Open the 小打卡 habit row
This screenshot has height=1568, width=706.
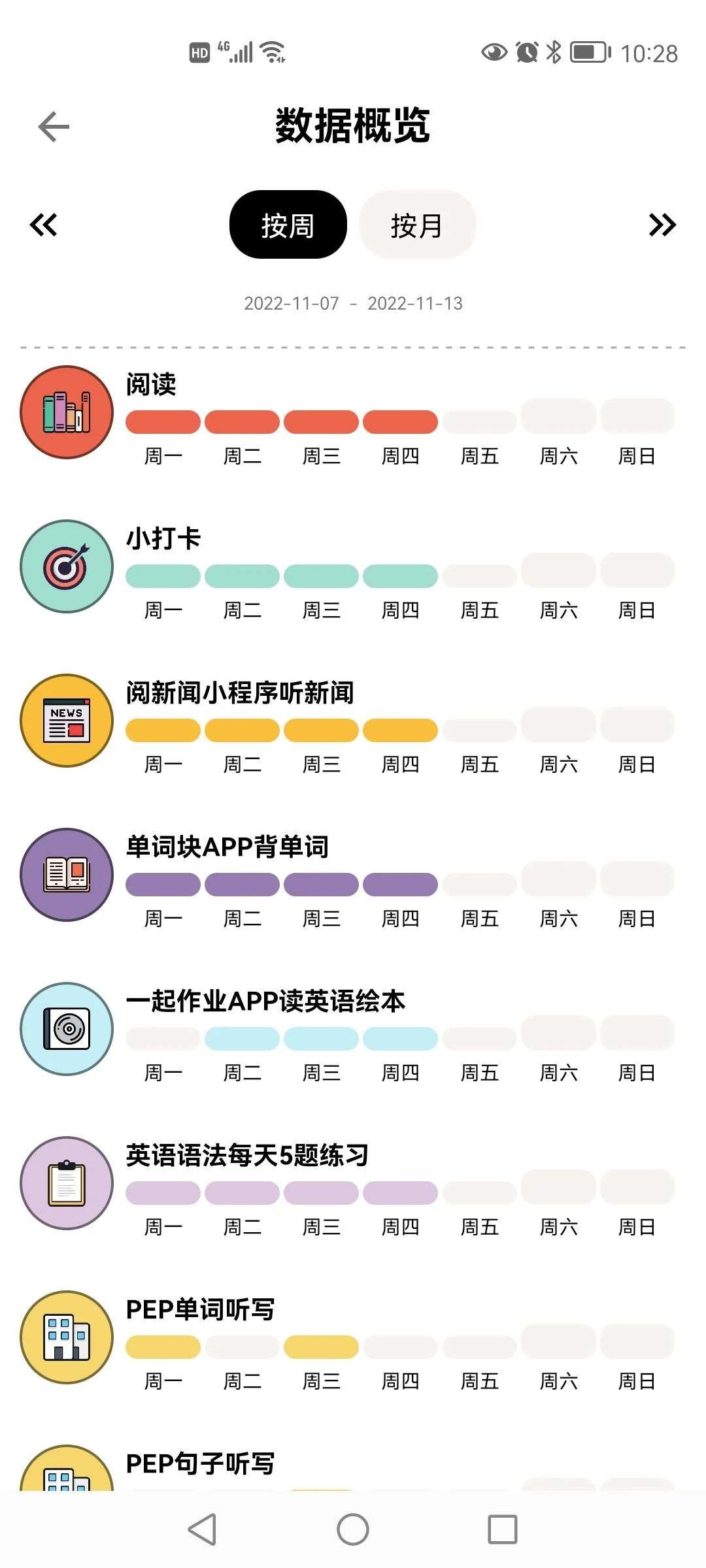tap(163, 539)
